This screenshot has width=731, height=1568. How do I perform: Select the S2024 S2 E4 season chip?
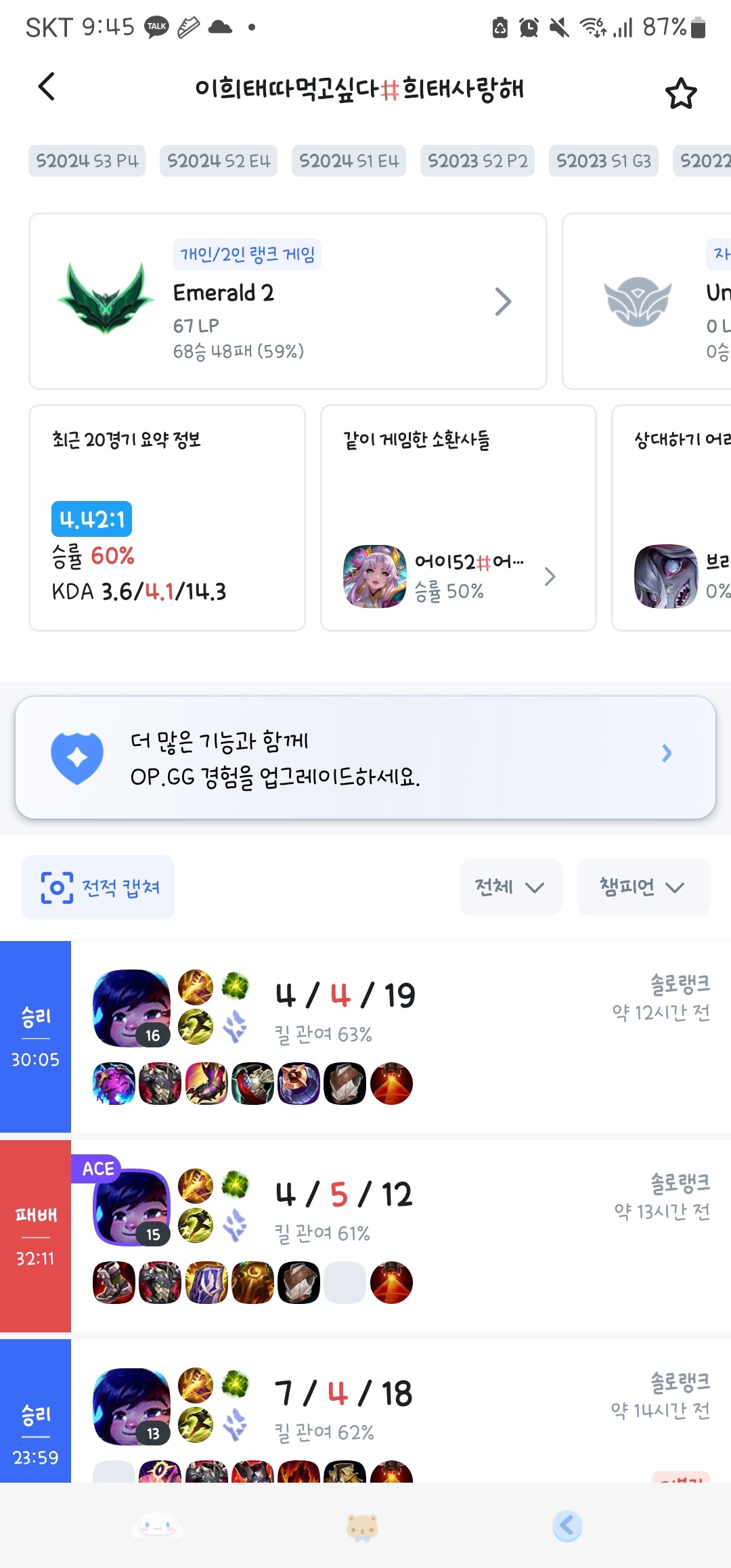pos(219,161)
